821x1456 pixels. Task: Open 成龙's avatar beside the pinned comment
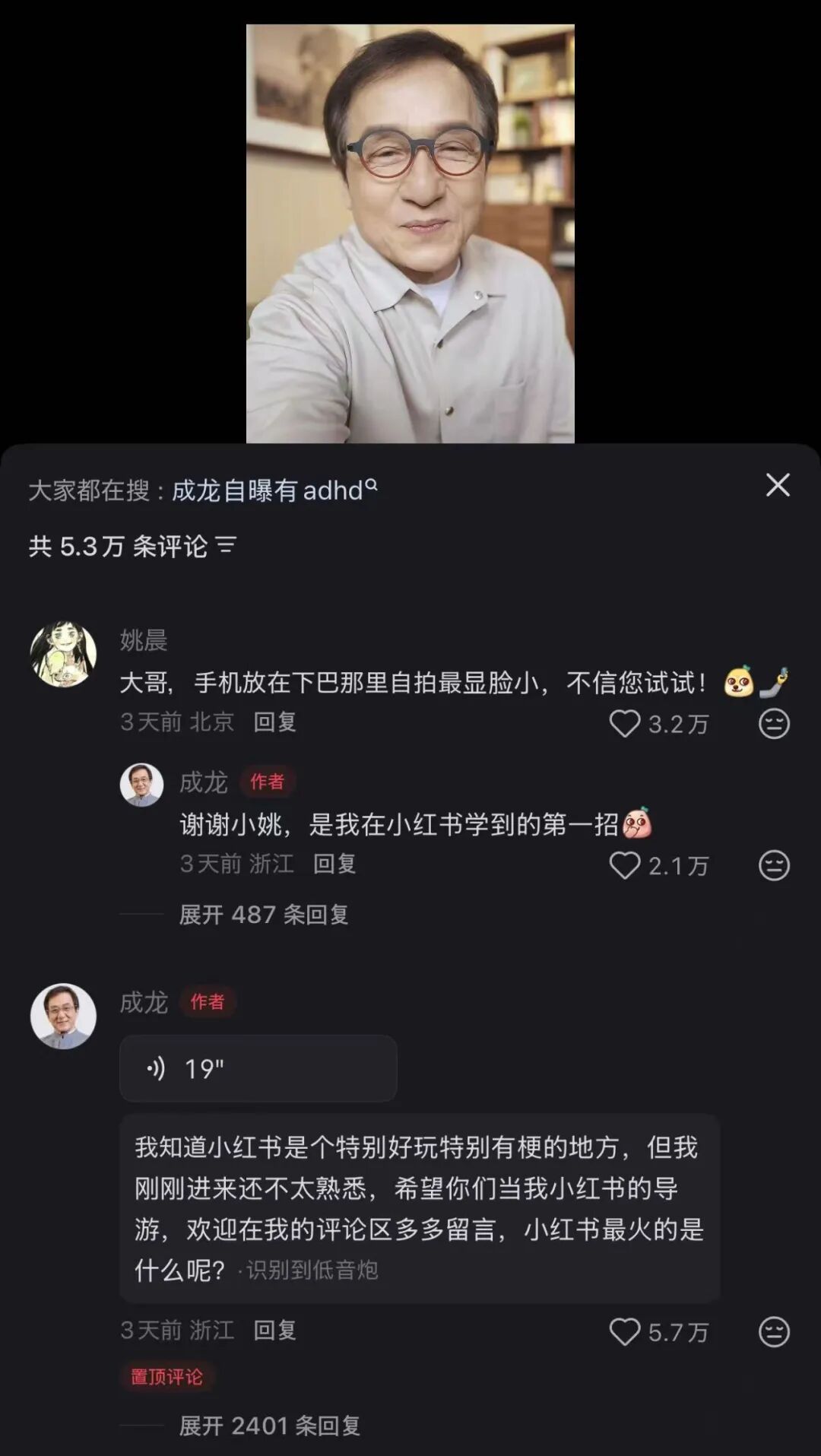(x=63, y=1016)
